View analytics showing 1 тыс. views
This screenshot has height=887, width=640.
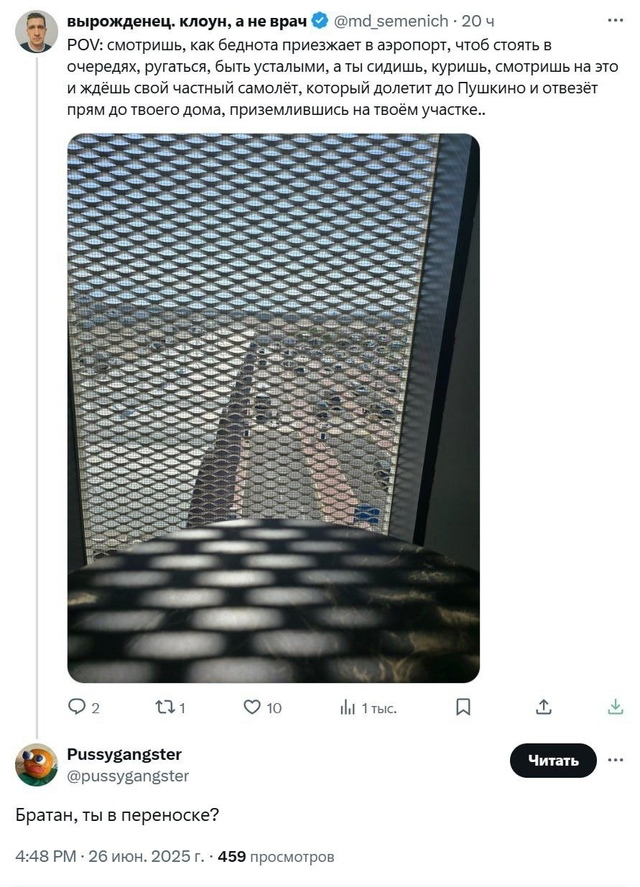tap(367, 707)
